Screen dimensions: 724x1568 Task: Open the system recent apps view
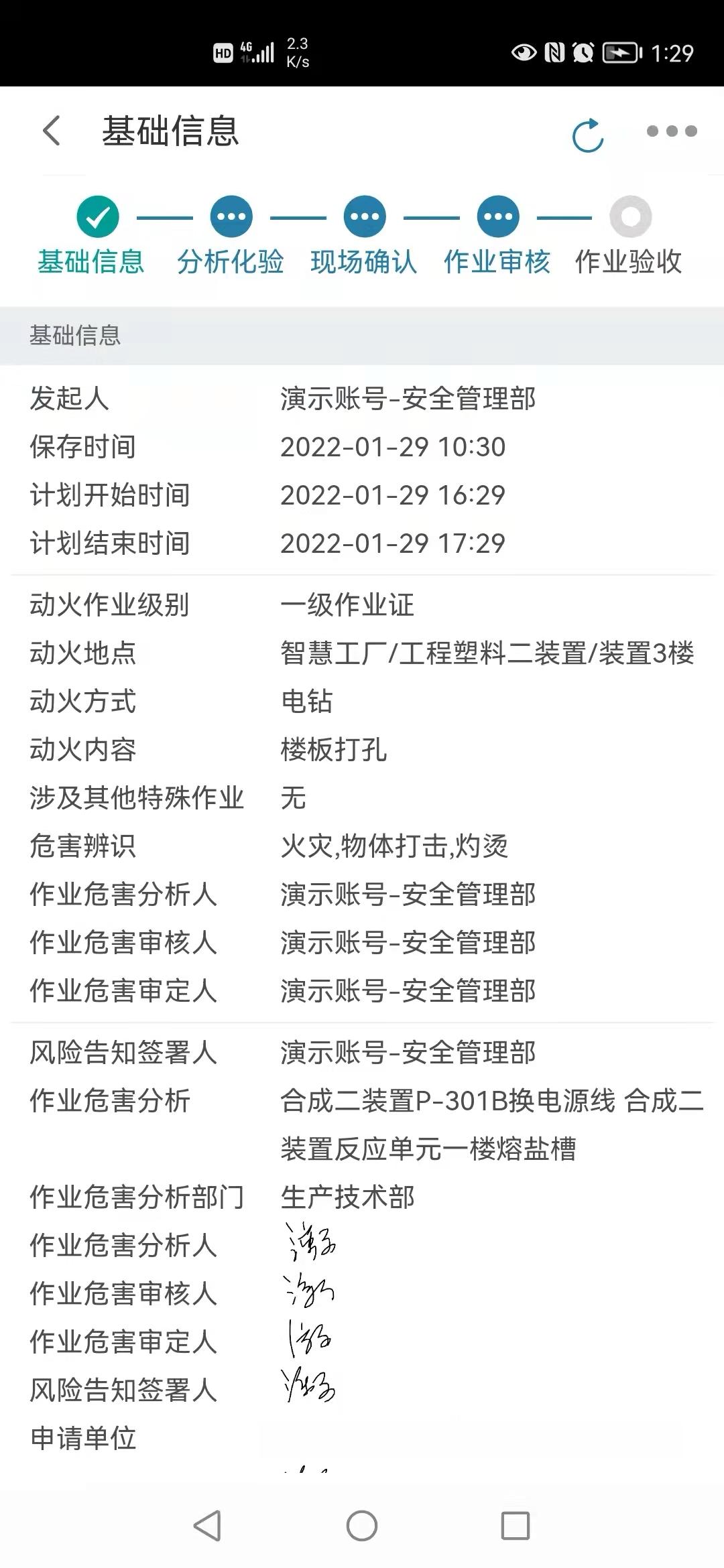[x=516, y=1526]
